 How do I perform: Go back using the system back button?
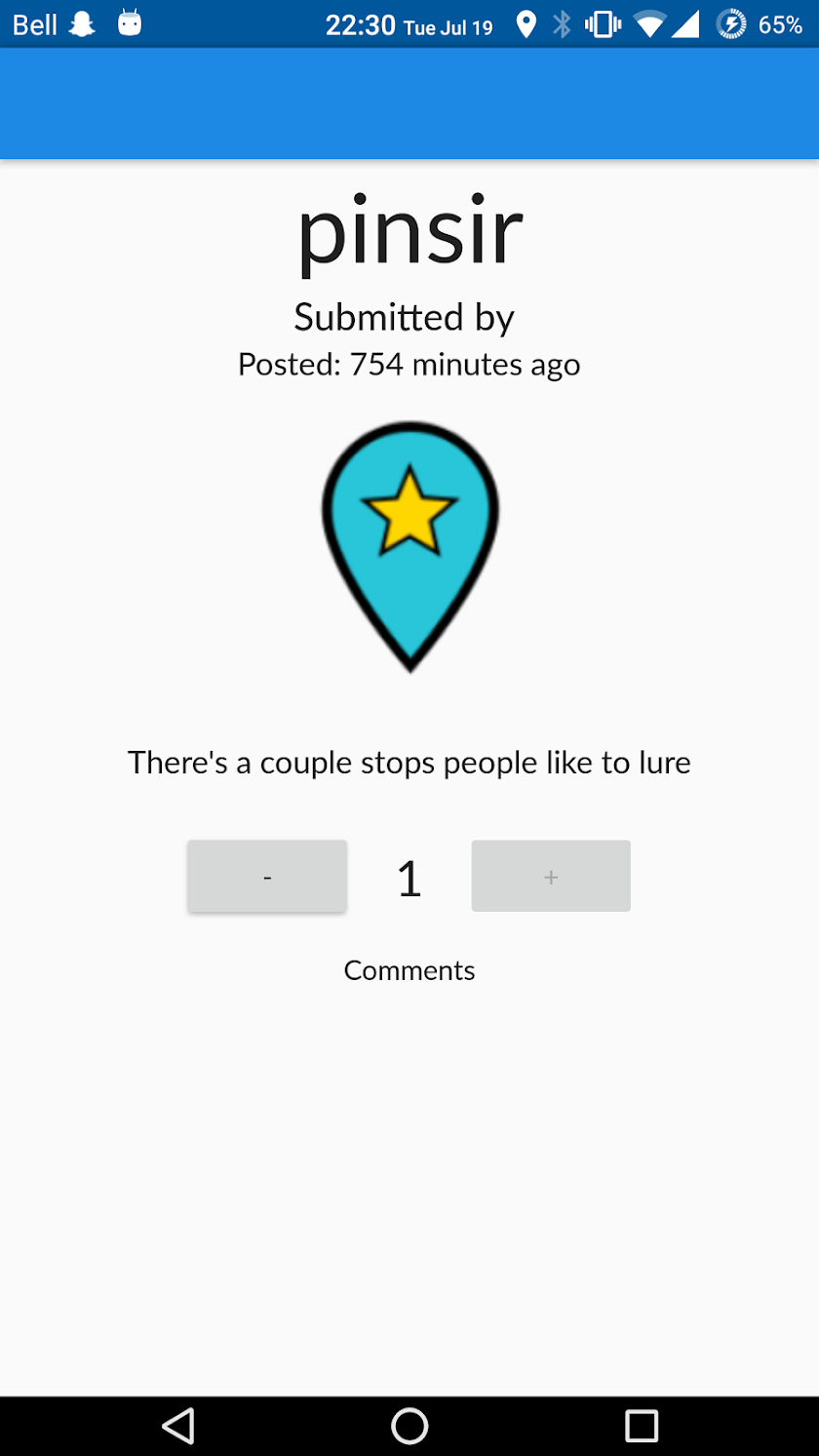click(178, 1426)
